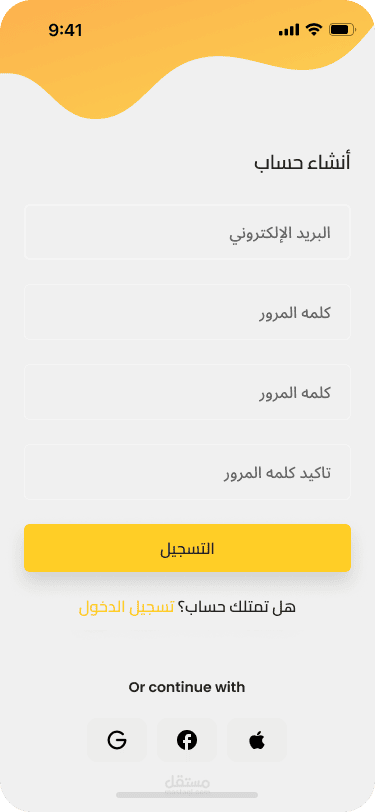Continue with Google
The width and height of the screenshot is (375, 812).
click(x=117, y=740)
